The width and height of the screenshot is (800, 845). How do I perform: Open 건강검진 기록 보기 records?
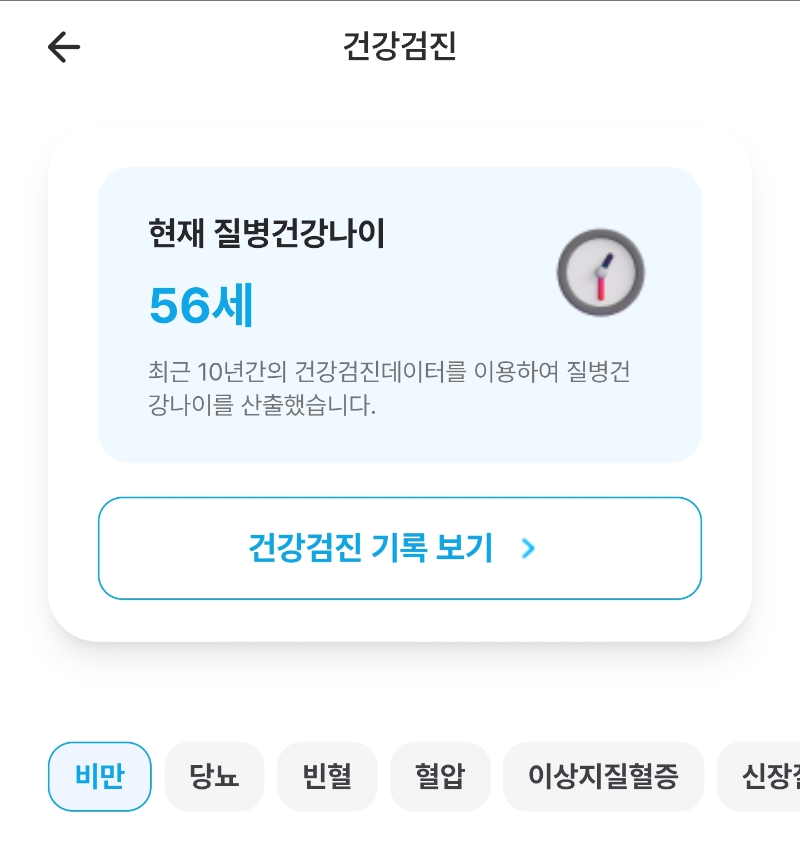(x=399, y=548)
